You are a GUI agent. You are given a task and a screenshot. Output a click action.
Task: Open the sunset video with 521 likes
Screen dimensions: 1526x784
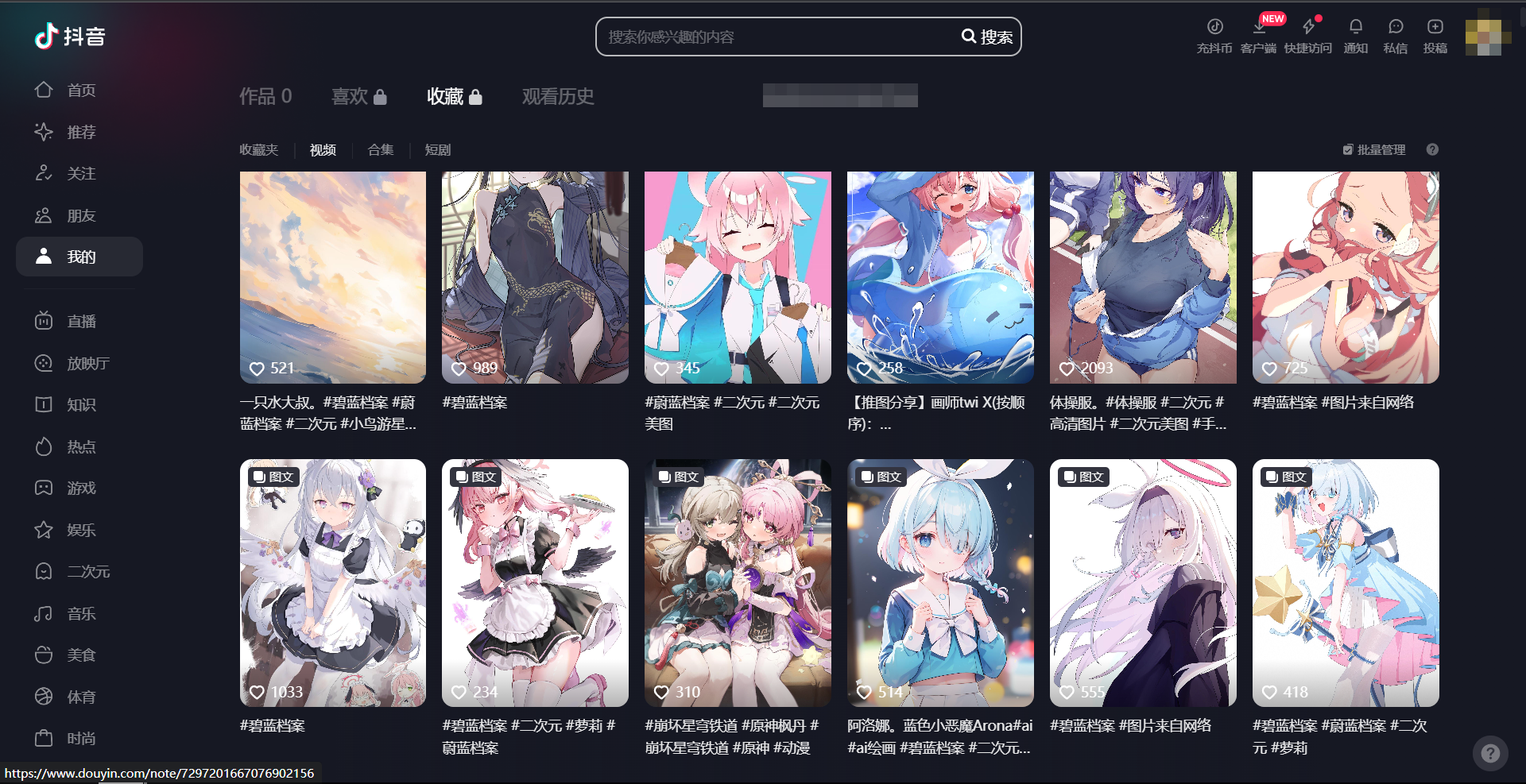pos(333,277)
